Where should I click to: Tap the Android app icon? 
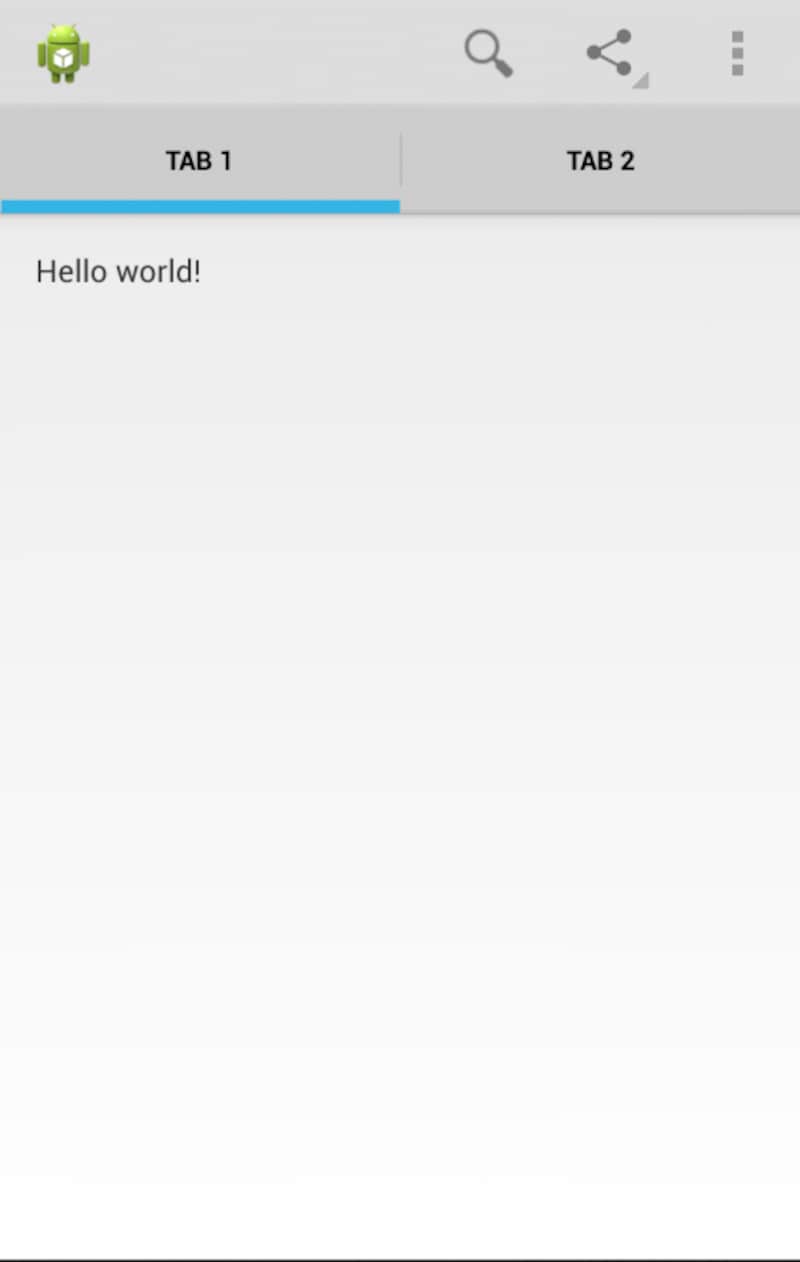tap(64, 53)
